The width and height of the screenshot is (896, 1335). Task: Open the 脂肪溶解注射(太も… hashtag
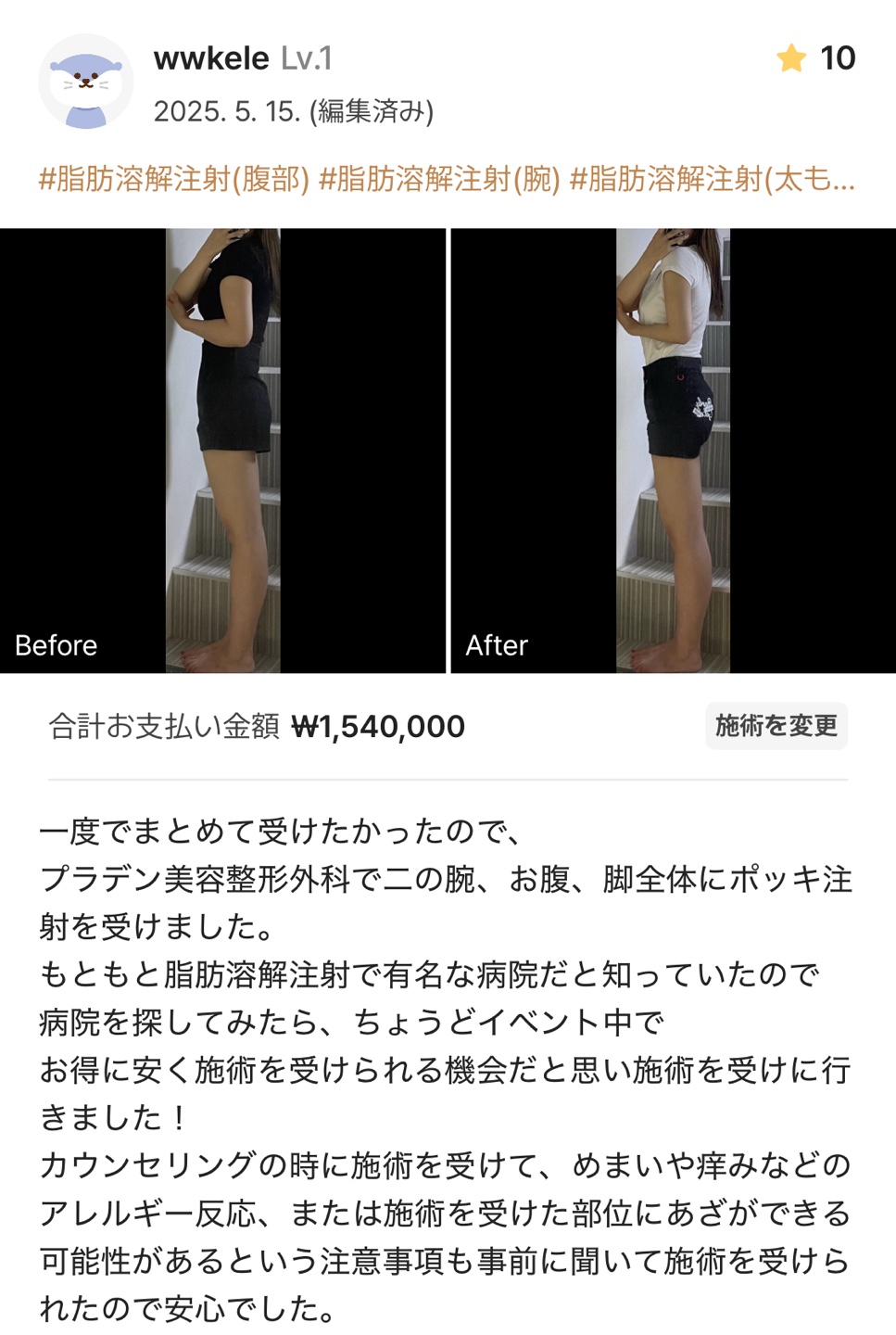pyautogui.click(x=712, y=179)
